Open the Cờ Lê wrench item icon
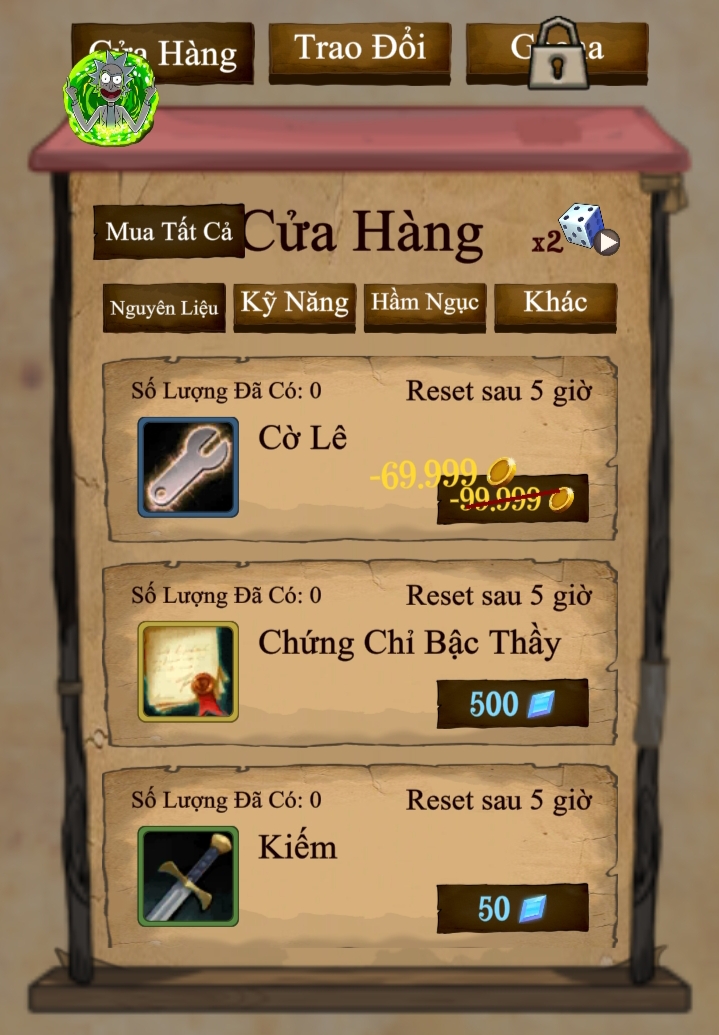719x1035 pixels. (x=188, y=467)
